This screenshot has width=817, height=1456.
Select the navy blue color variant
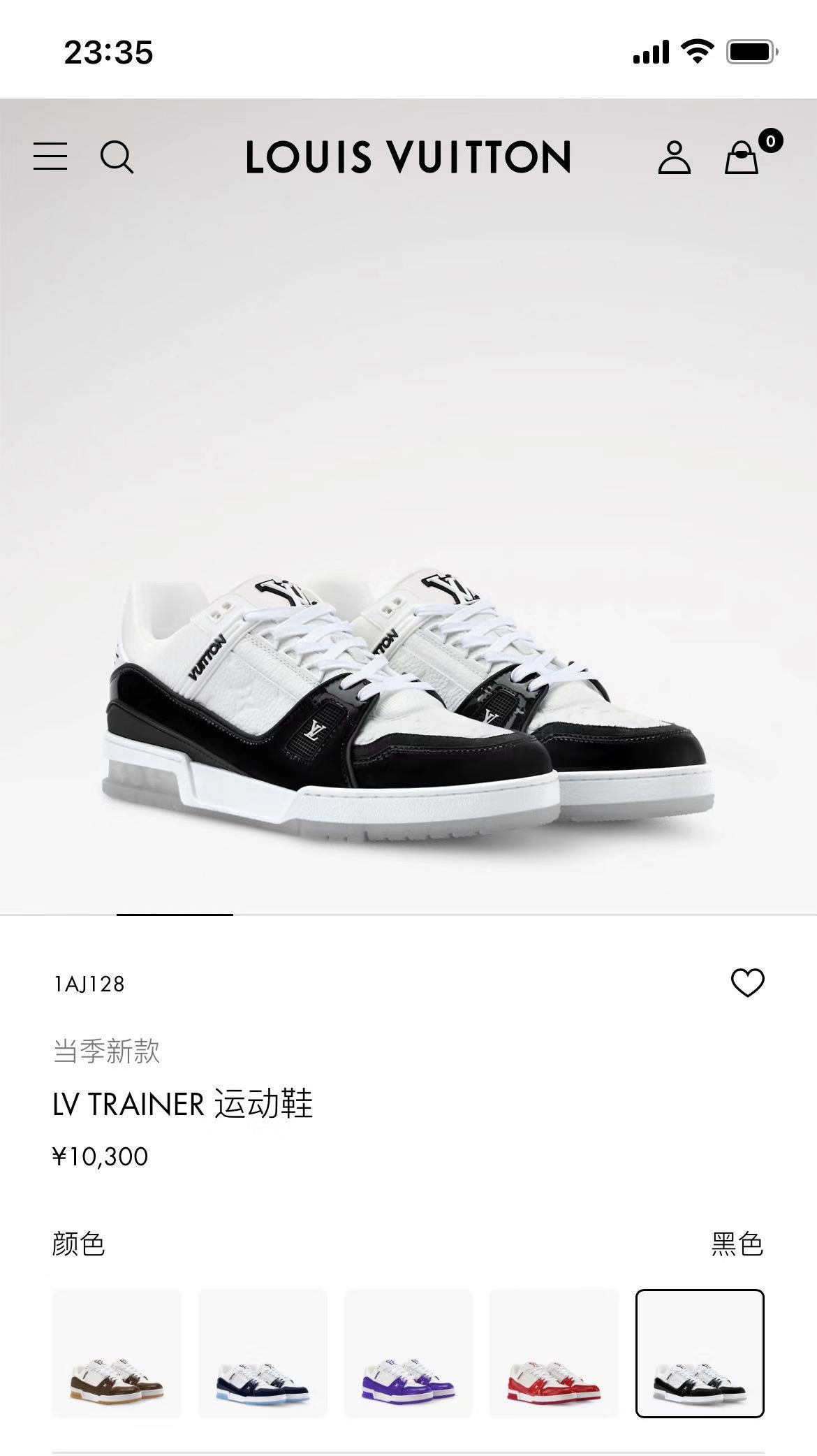pyautogui.click(x=263, y=1353)
